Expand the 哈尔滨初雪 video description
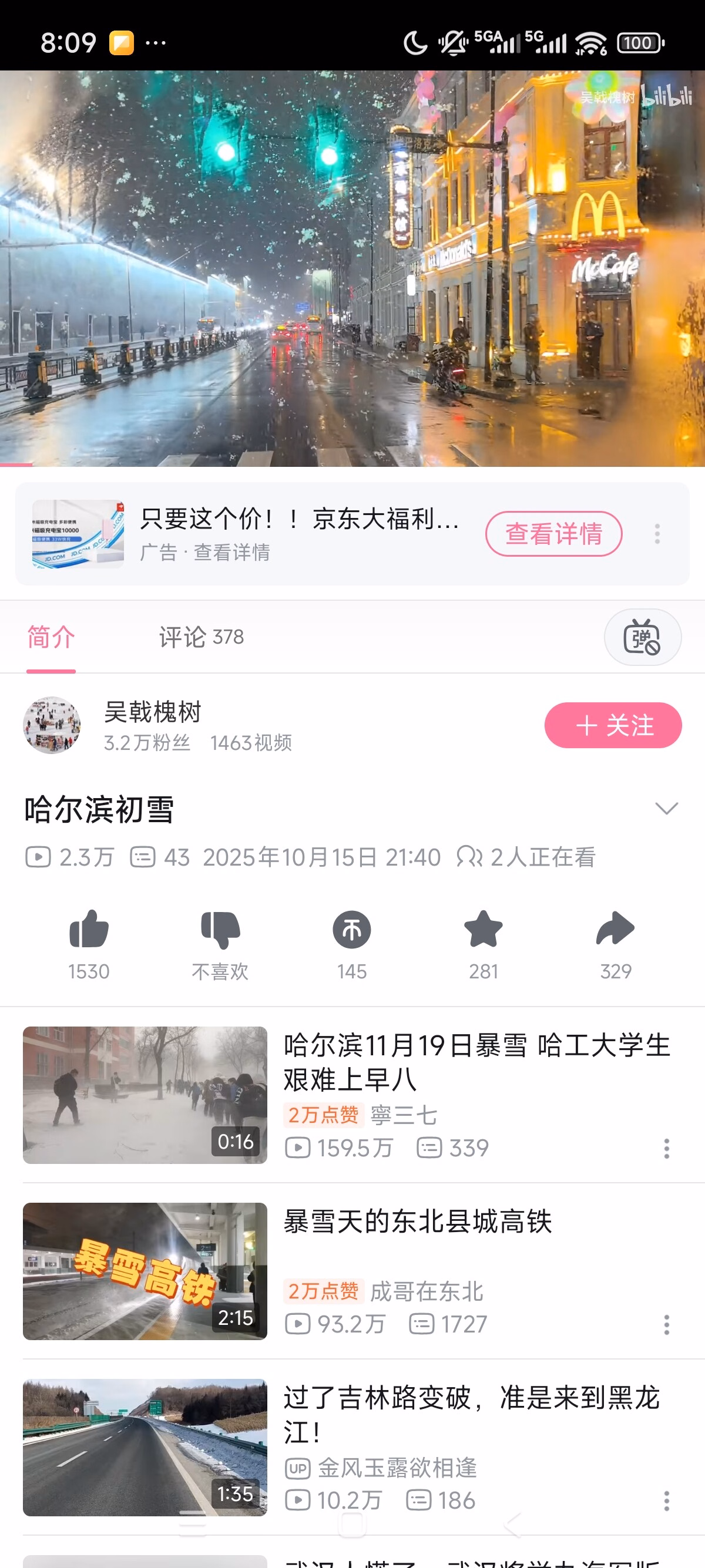This screenshot has height=1568, width=705. point(666,808)
